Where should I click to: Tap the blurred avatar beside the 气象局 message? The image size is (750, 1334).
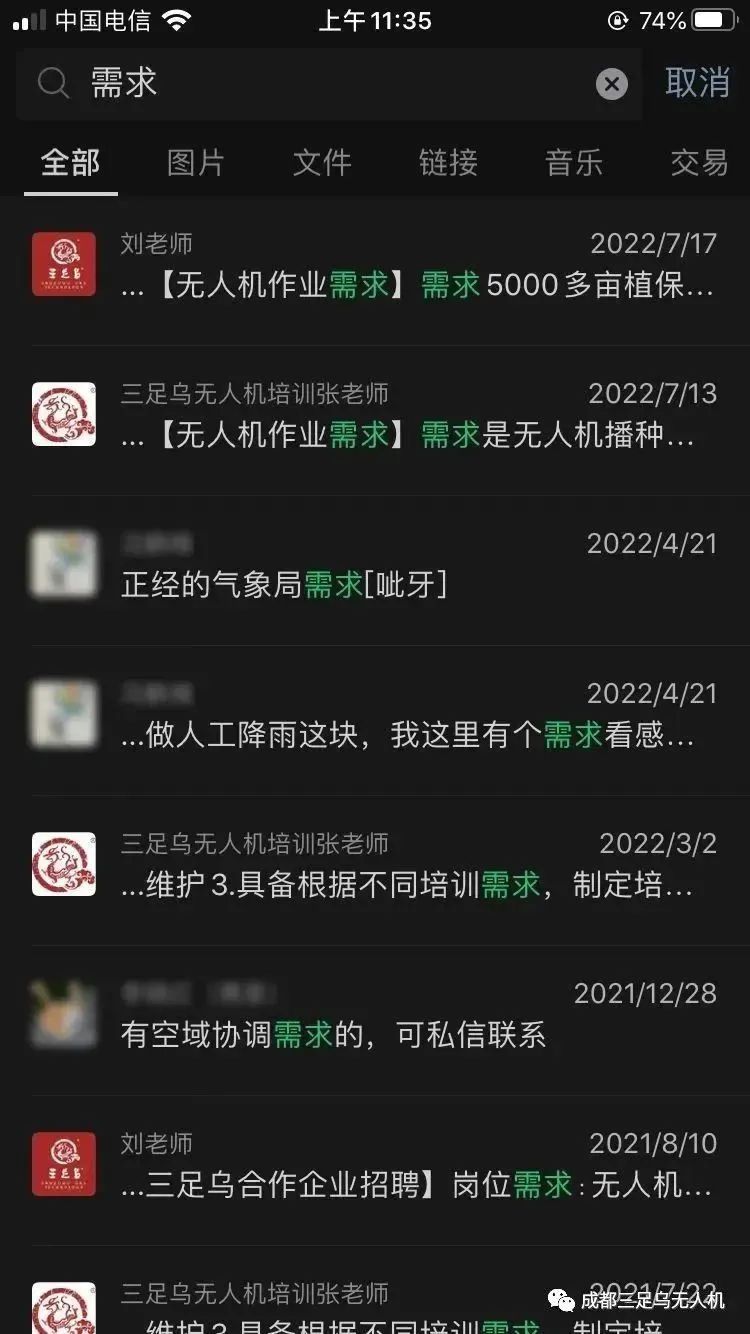63,564
